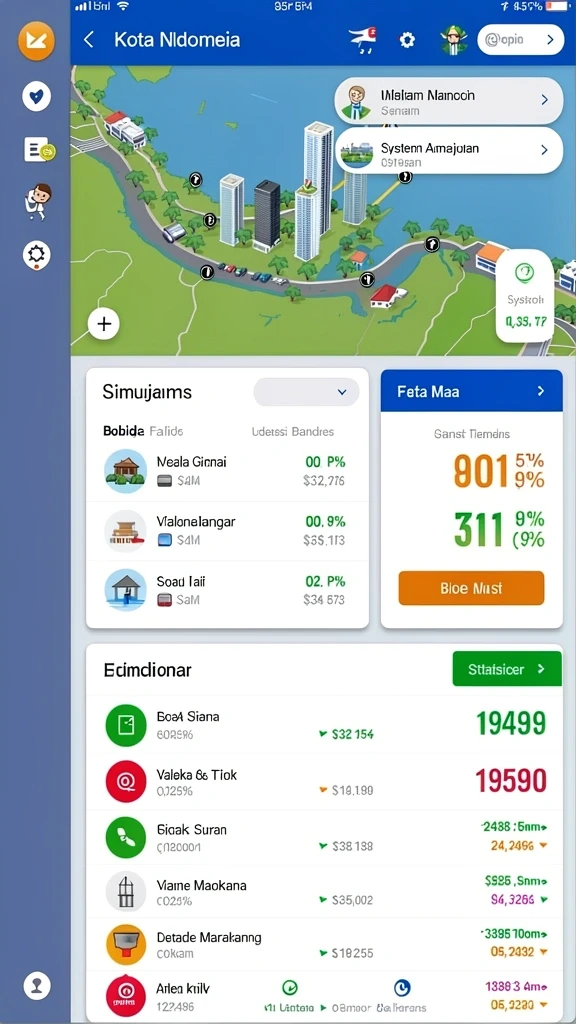Open the Neala Ginnai row

click(227, 471)
